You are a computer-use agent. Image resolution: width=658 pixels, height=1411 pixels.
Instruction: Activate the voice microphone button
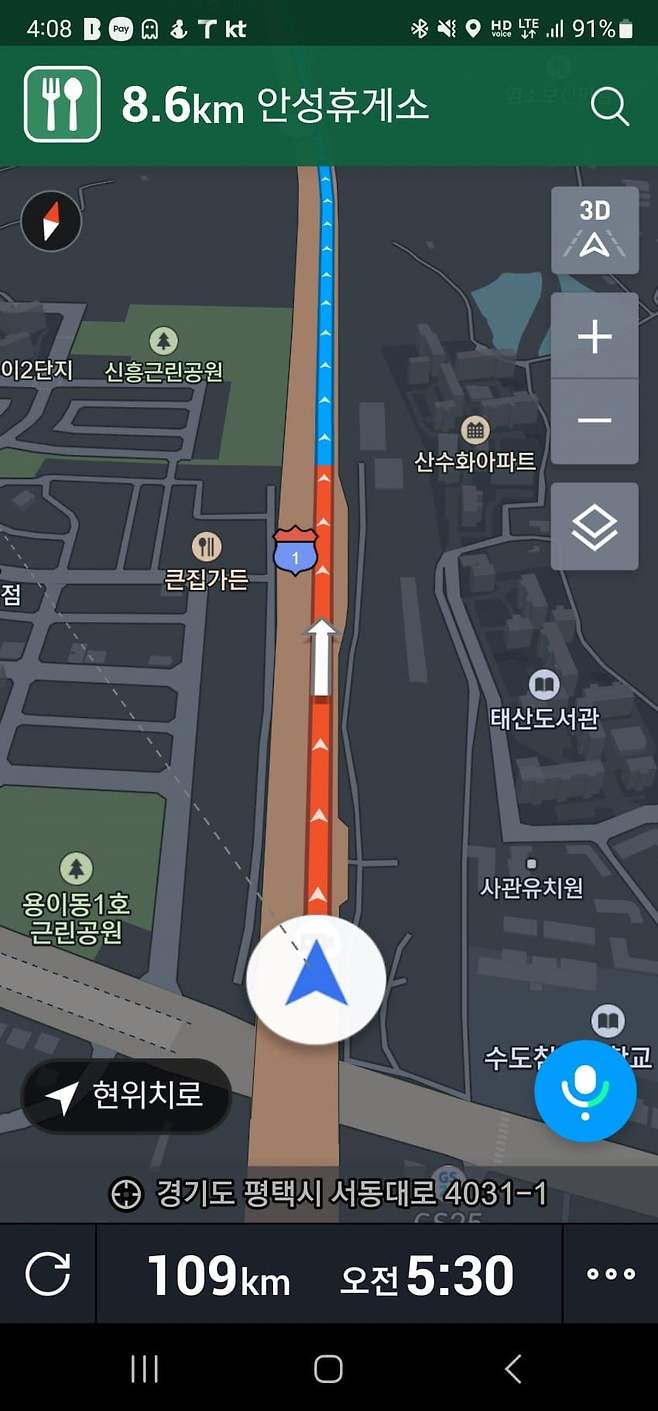click(x=585, y=1090)
